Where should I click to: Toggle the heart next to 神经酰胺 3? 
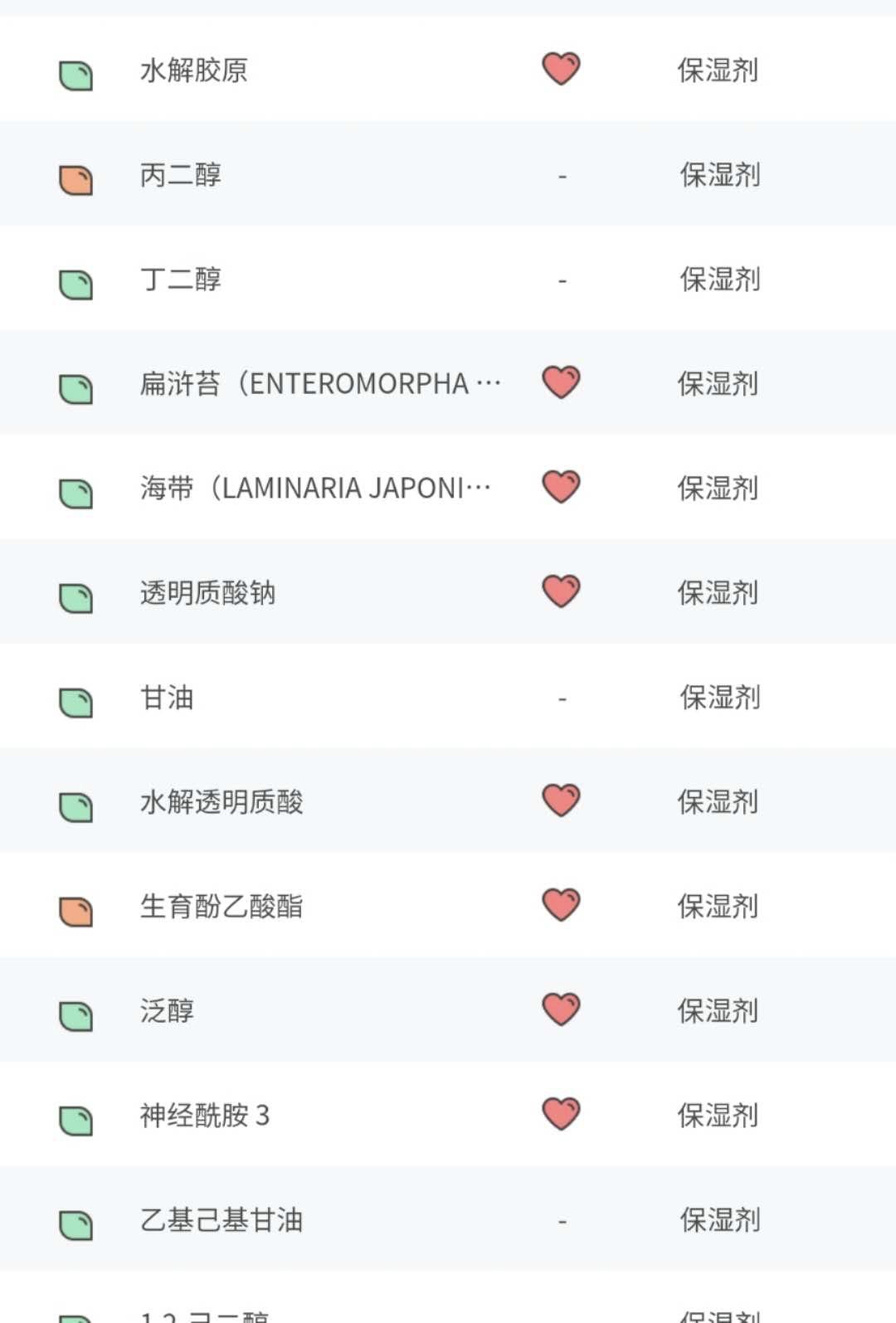559,1115
